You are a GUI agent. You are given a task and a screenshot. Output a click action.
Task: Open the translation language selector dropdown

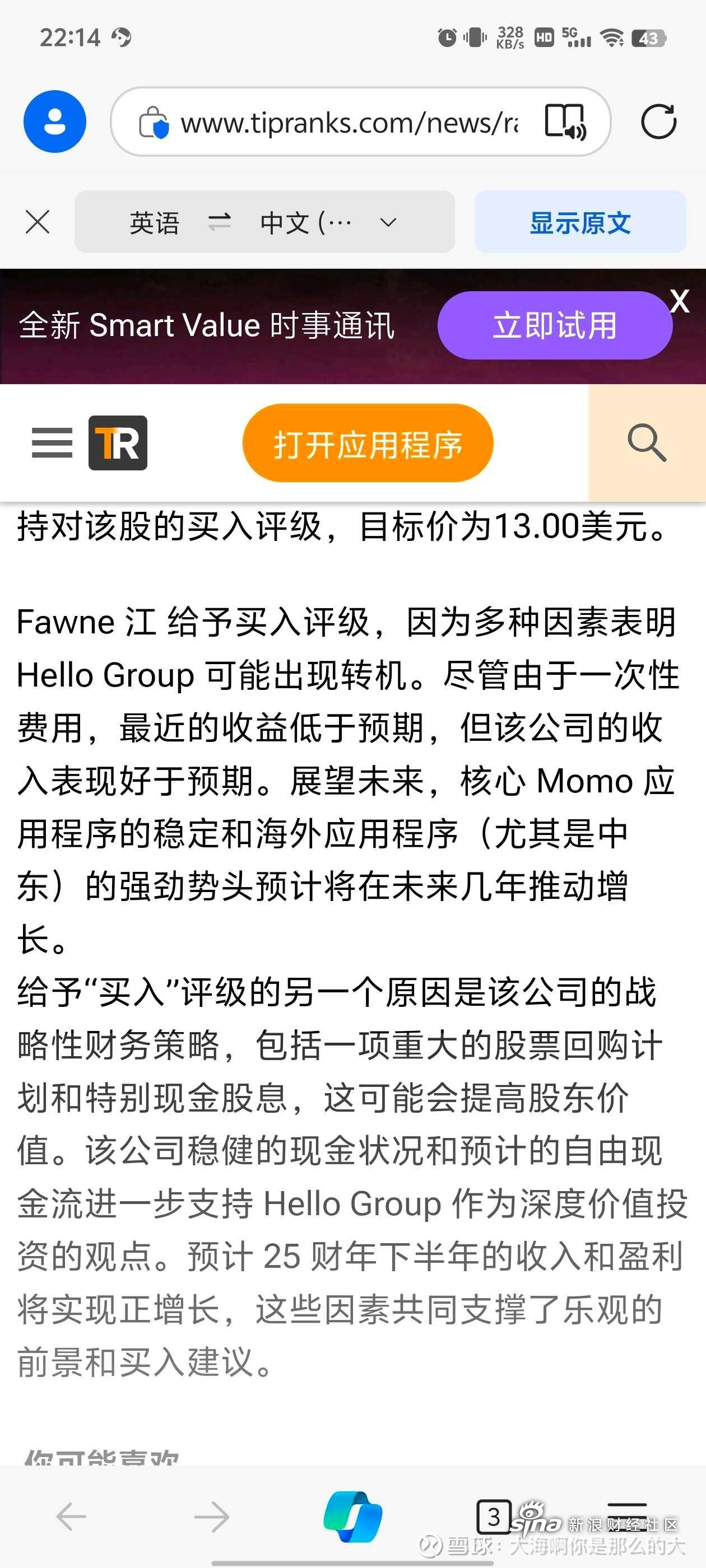click(x=264, y=222)
